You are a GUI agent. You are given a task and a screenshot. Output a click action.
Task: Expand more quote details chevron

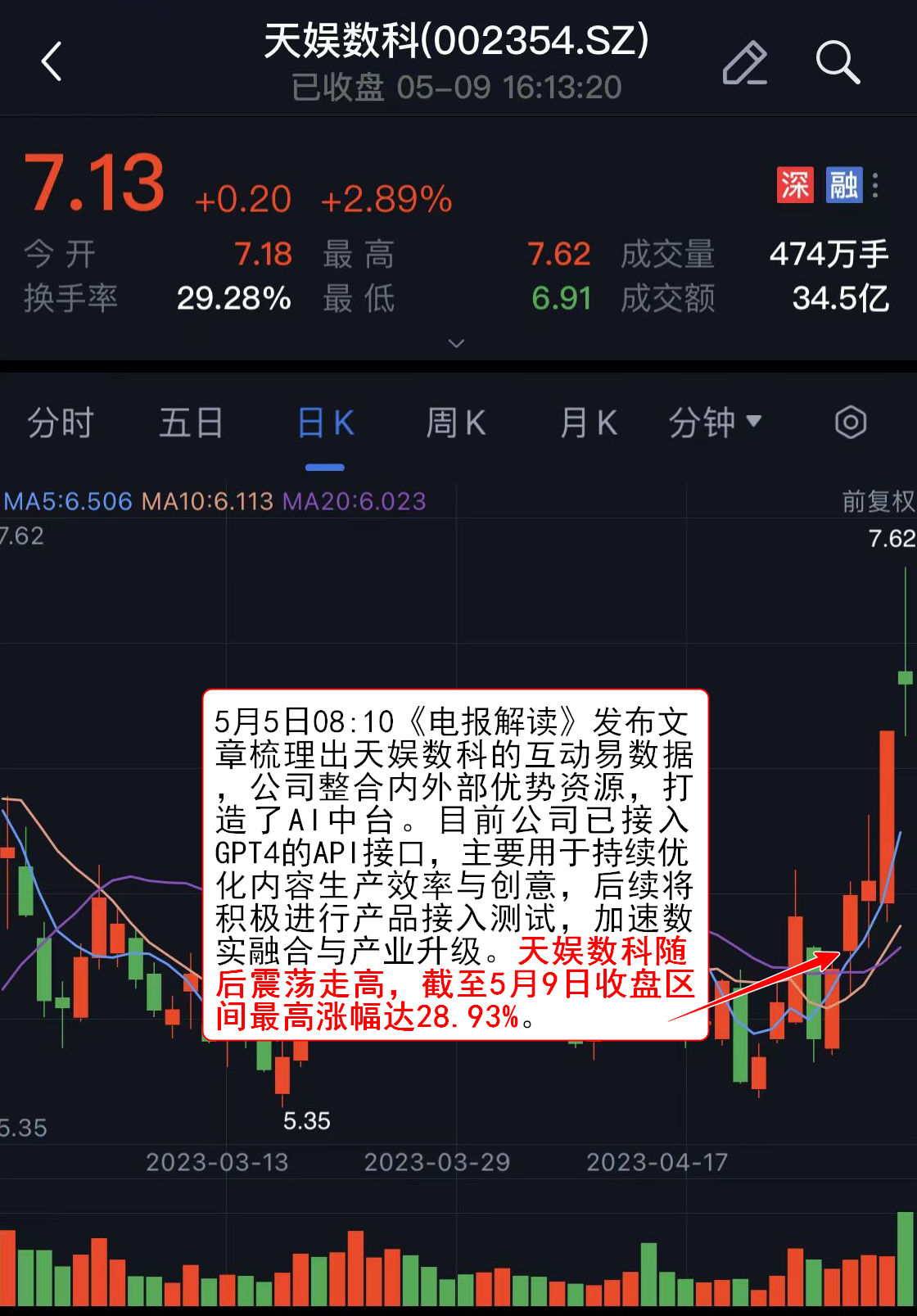pyautogui.click(x=457, y=343)
